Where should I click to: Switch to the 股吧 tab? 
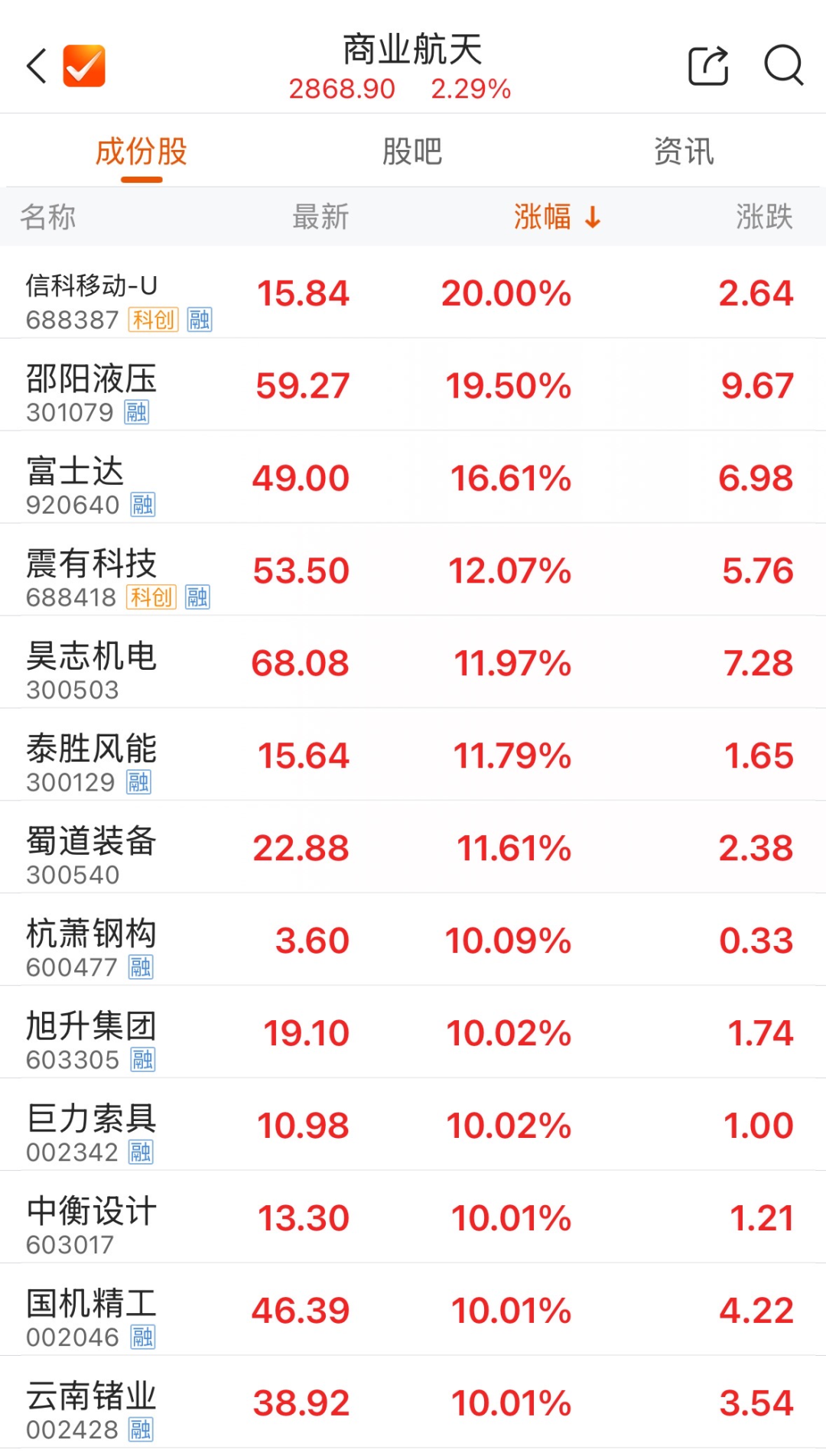tap(411, 151)
